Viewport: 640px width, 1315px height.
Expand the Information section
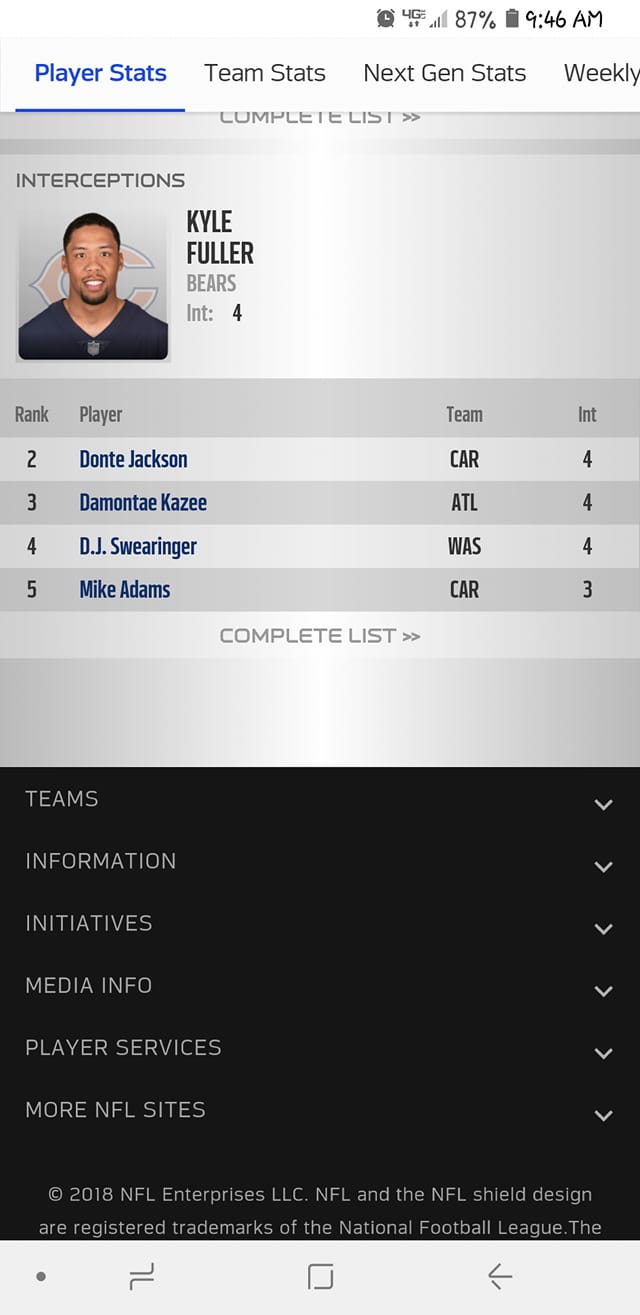click(320, 861)
